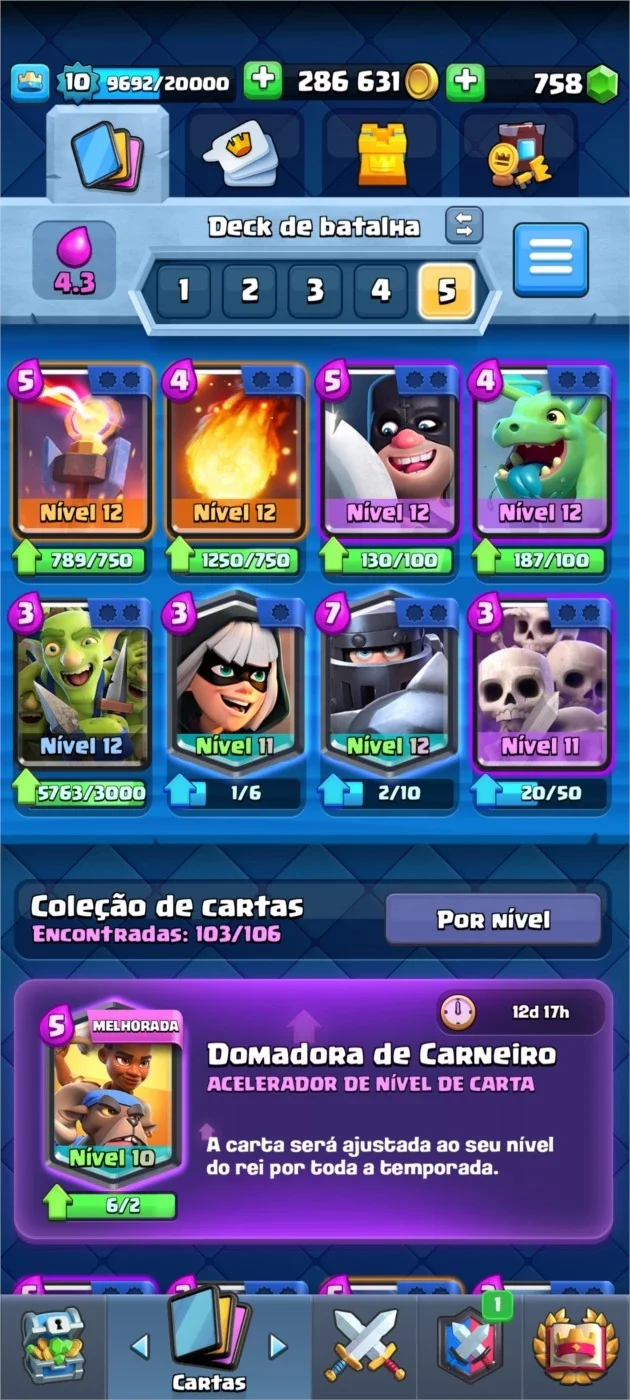Open the blue hamburger deck menu

[551, 259]
